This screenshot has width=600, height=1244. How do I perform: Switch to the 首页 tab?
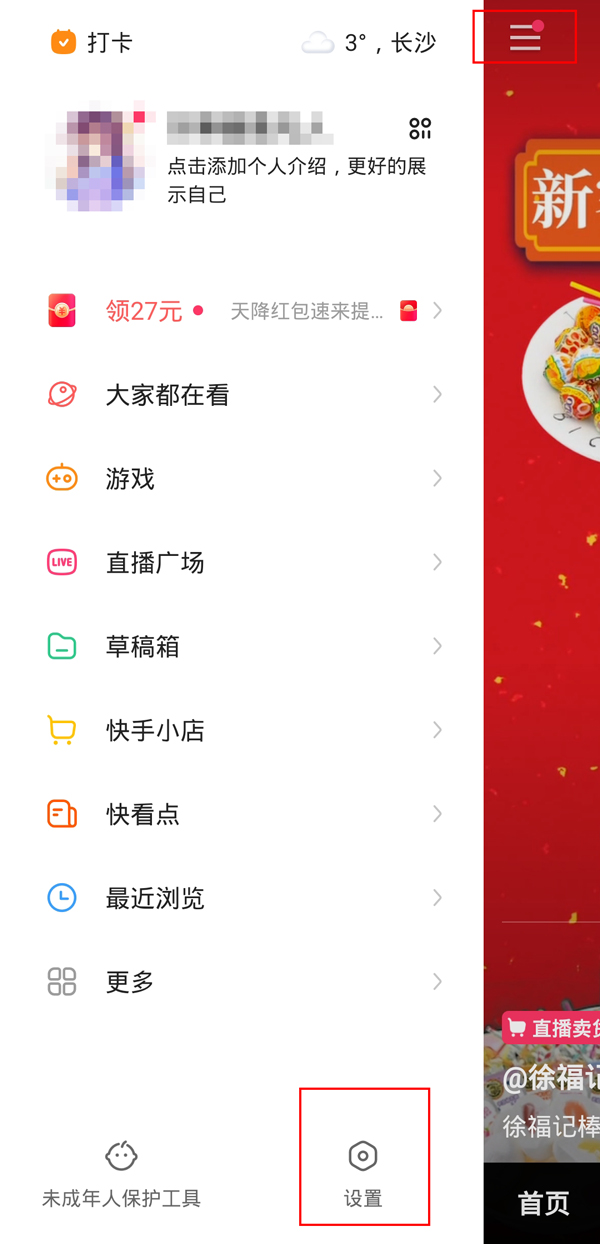click(x=543, y=1203)
